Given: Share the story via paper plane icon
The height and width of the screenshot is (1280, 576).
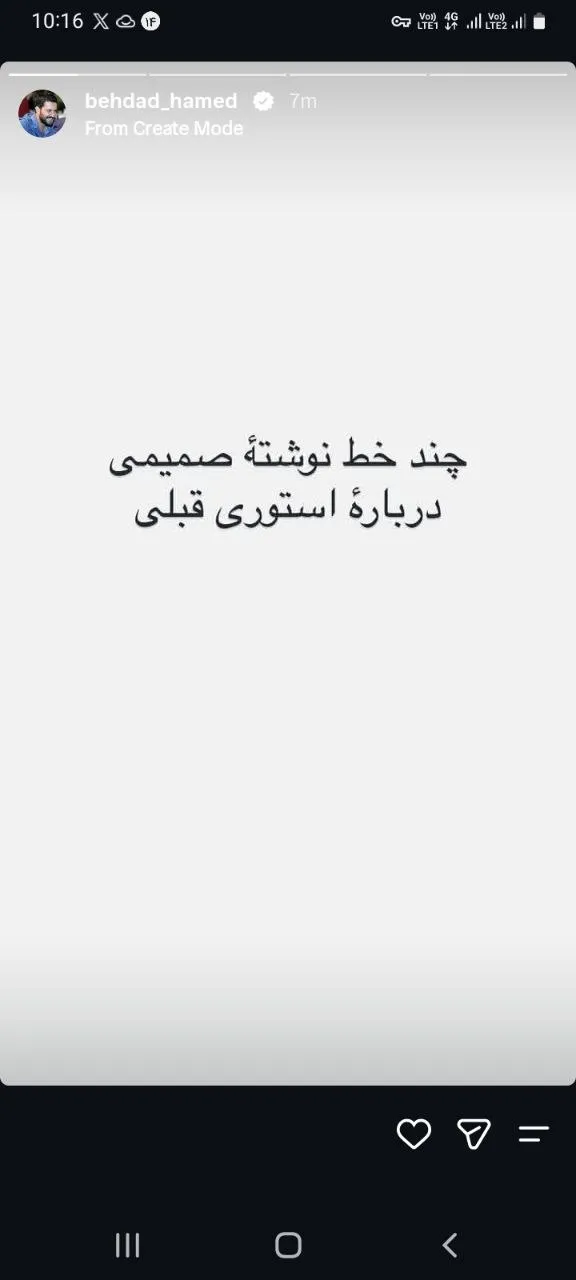Looking at the screenshot, I should coord(474,1133).
